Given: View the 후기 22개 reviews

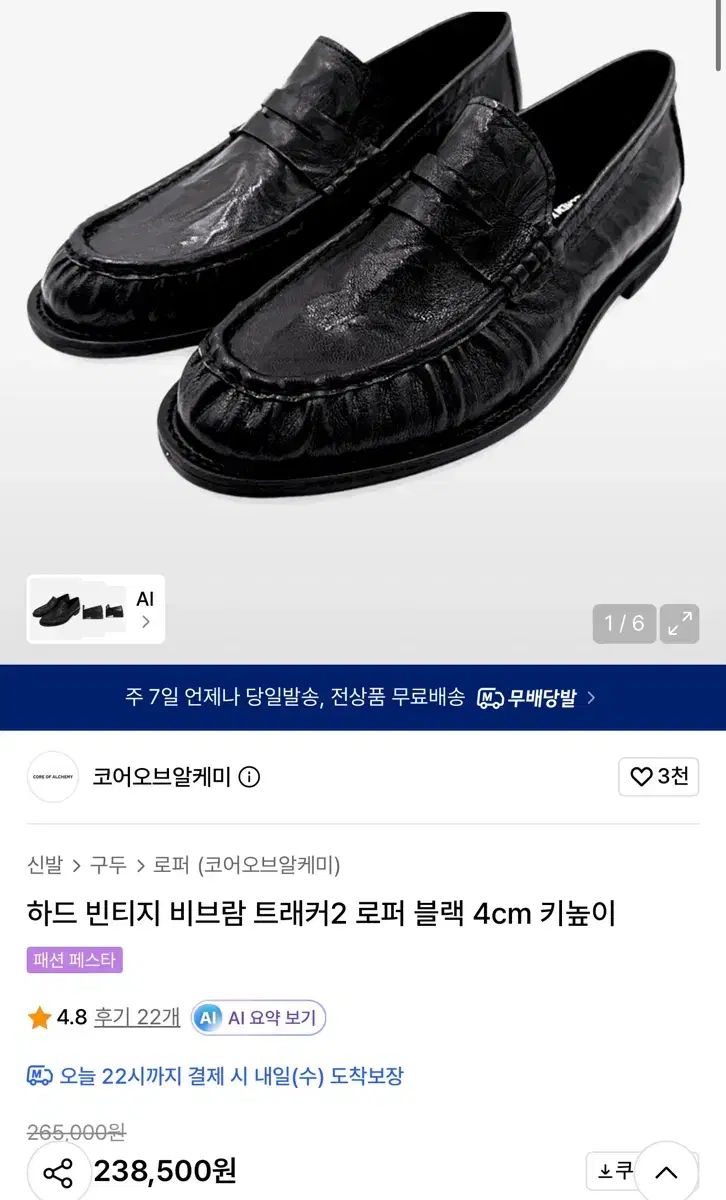Looking at the screenshot, I should (x=137, y=1018).
